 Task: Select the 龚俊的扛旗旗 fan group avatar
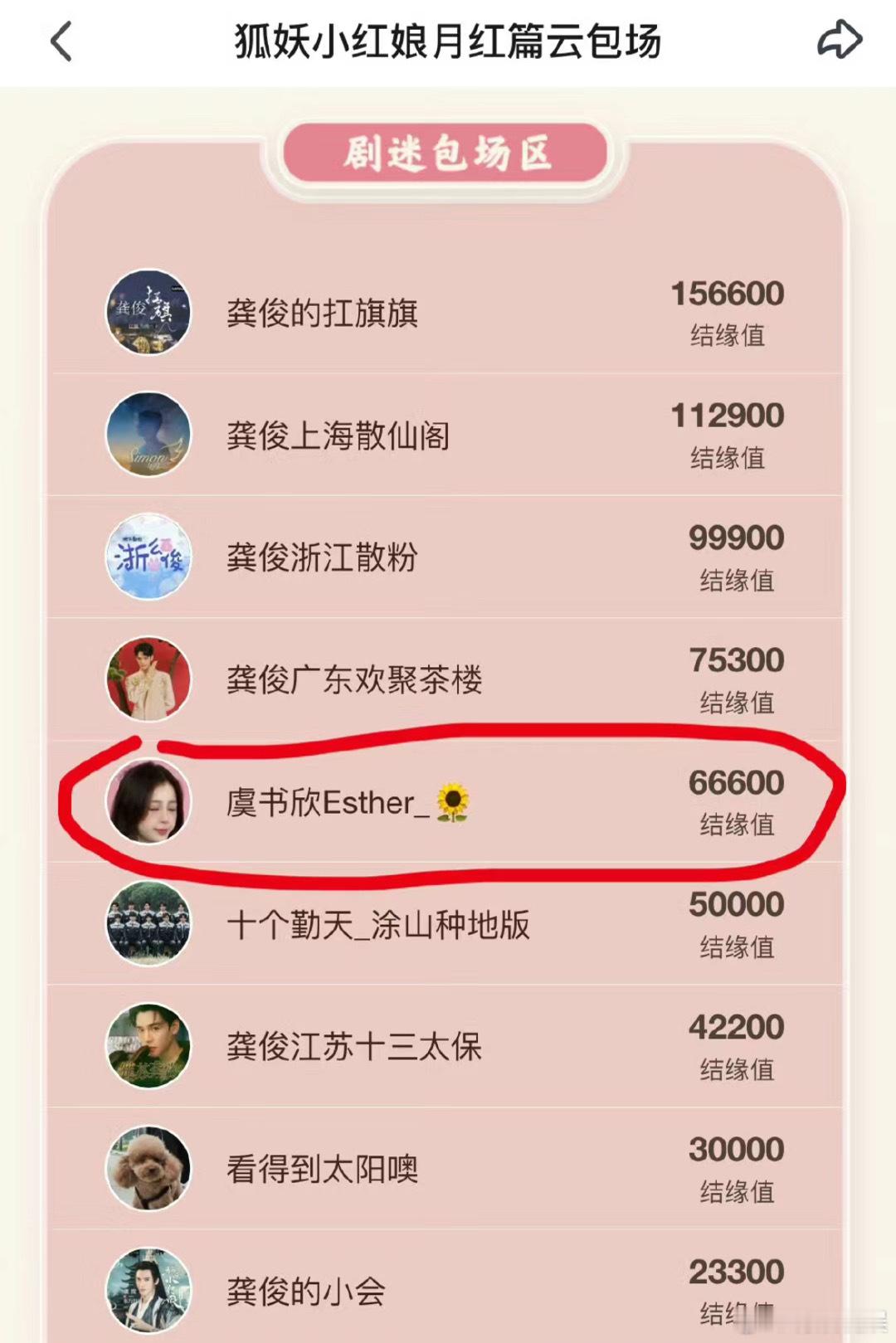click(x=148, y=313)
